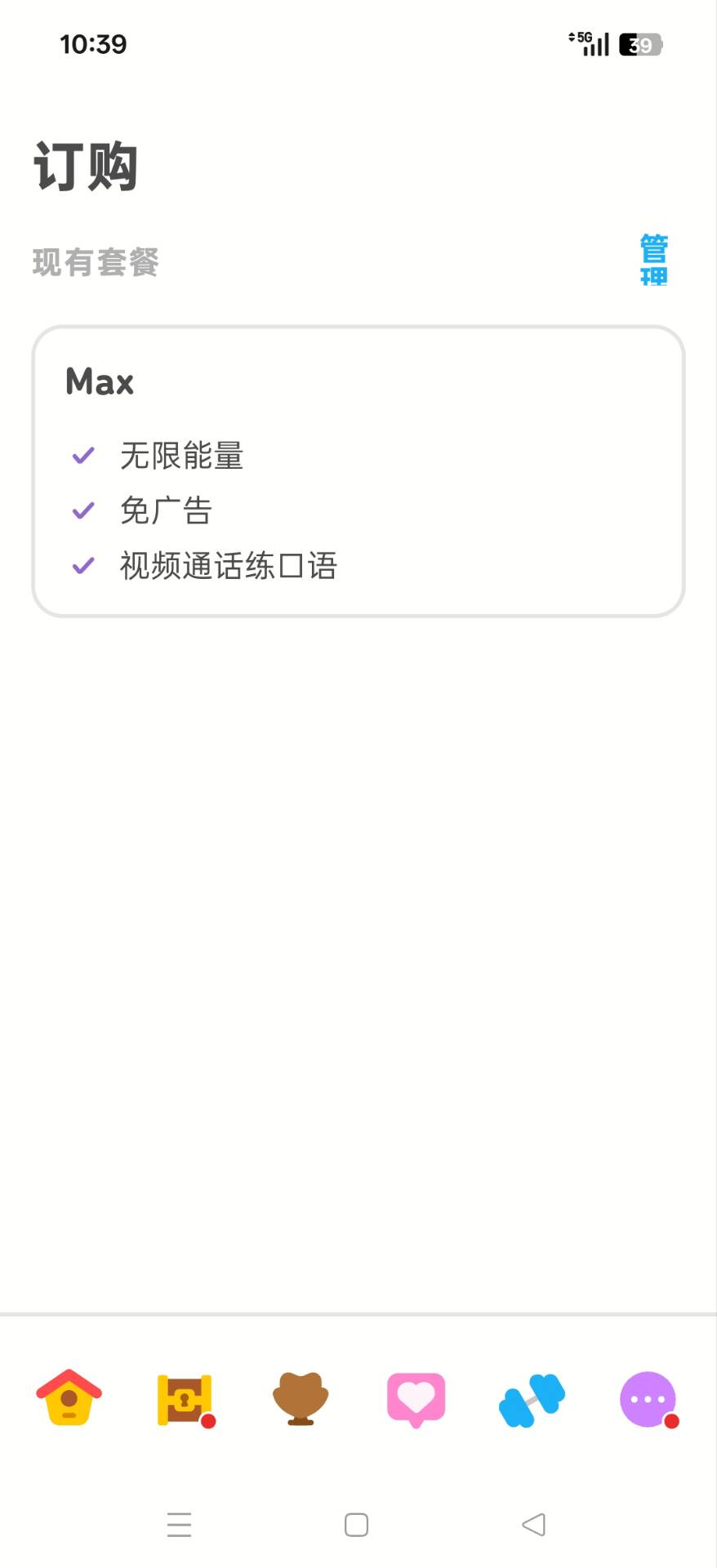Tap the 10:39 clock in the status bar

coord(92,44)
